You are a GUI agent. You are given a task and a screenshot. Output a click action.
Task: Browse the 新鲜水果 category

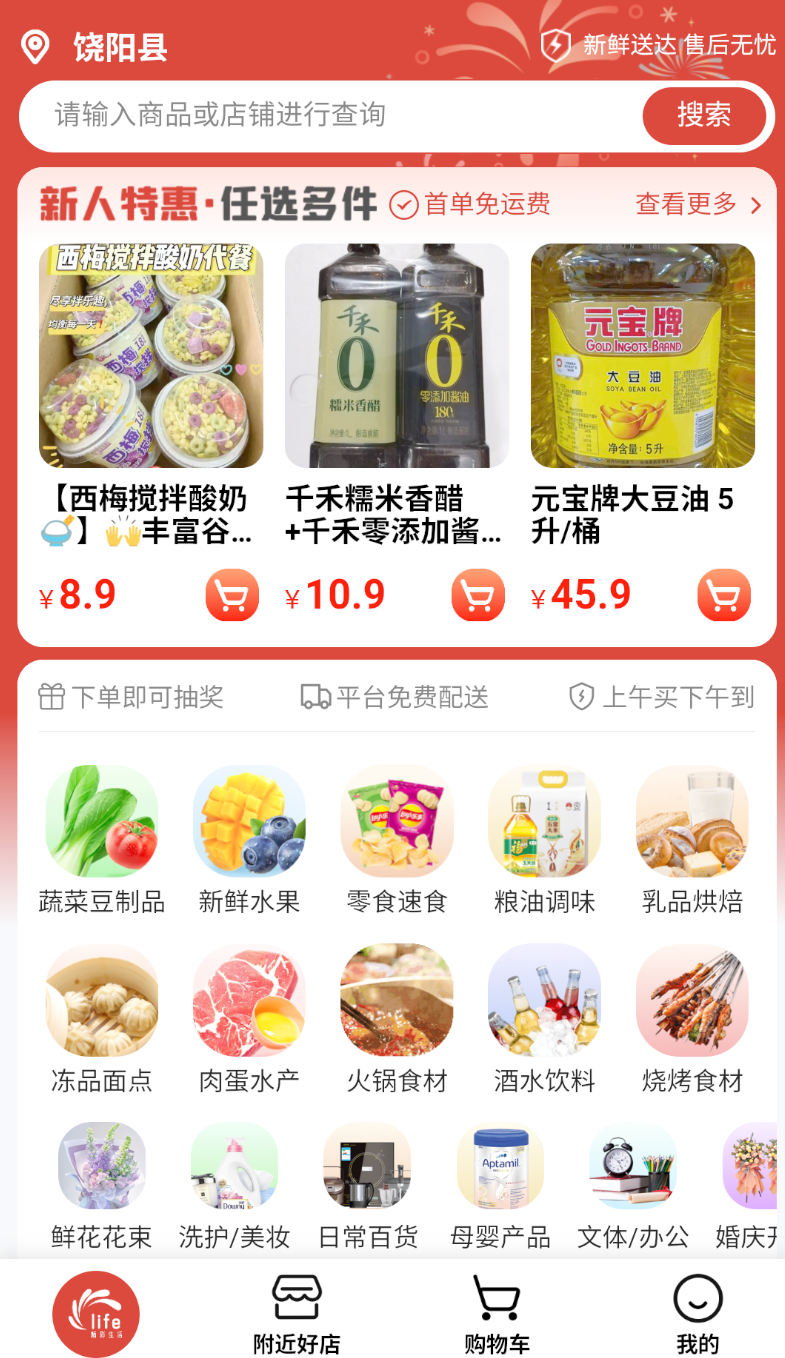[x=249, y=840]
